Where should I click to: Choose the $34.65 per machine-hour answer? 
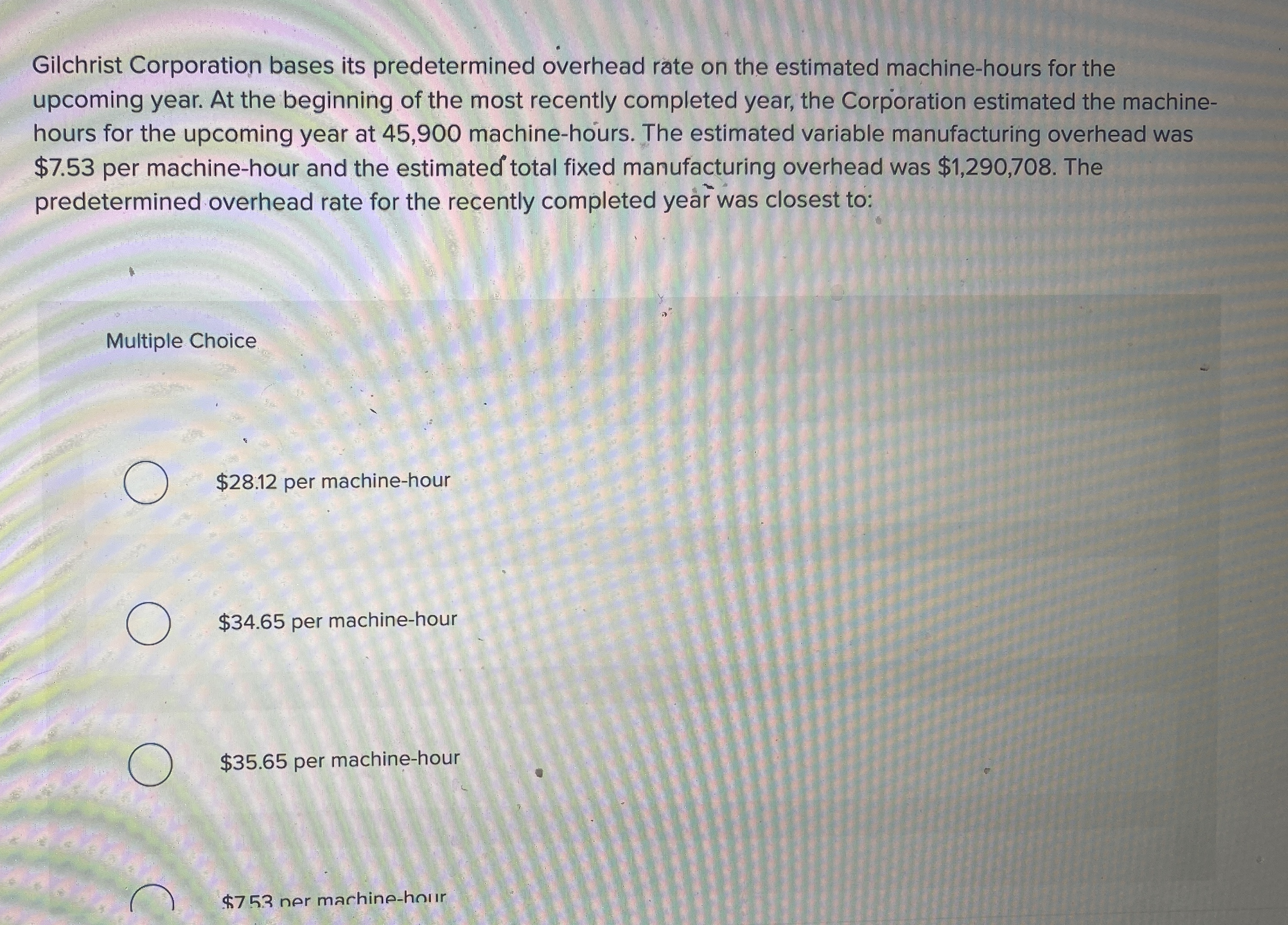[148, 623]
